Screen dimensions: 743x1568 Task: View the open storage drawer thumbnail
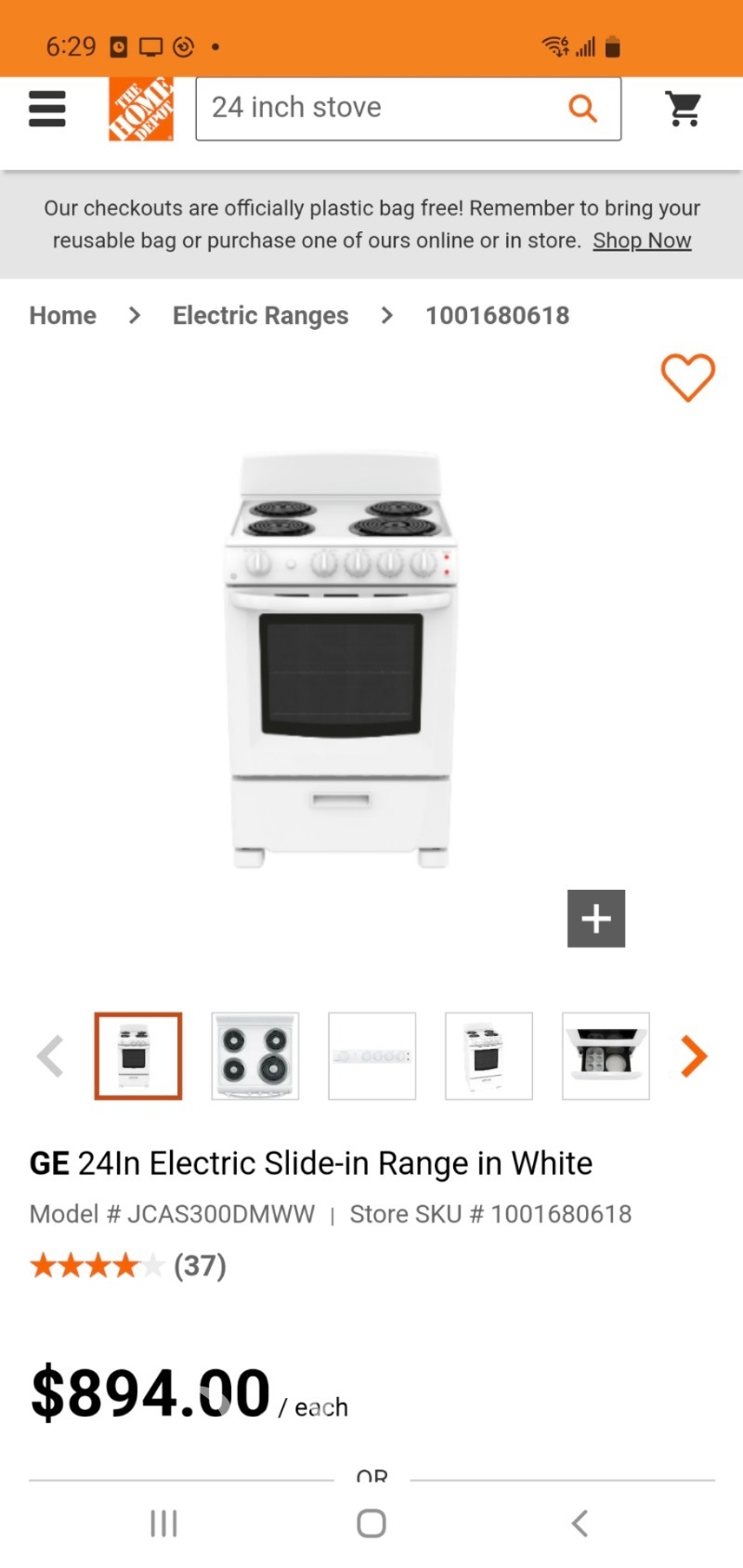tap(606, 1056)
